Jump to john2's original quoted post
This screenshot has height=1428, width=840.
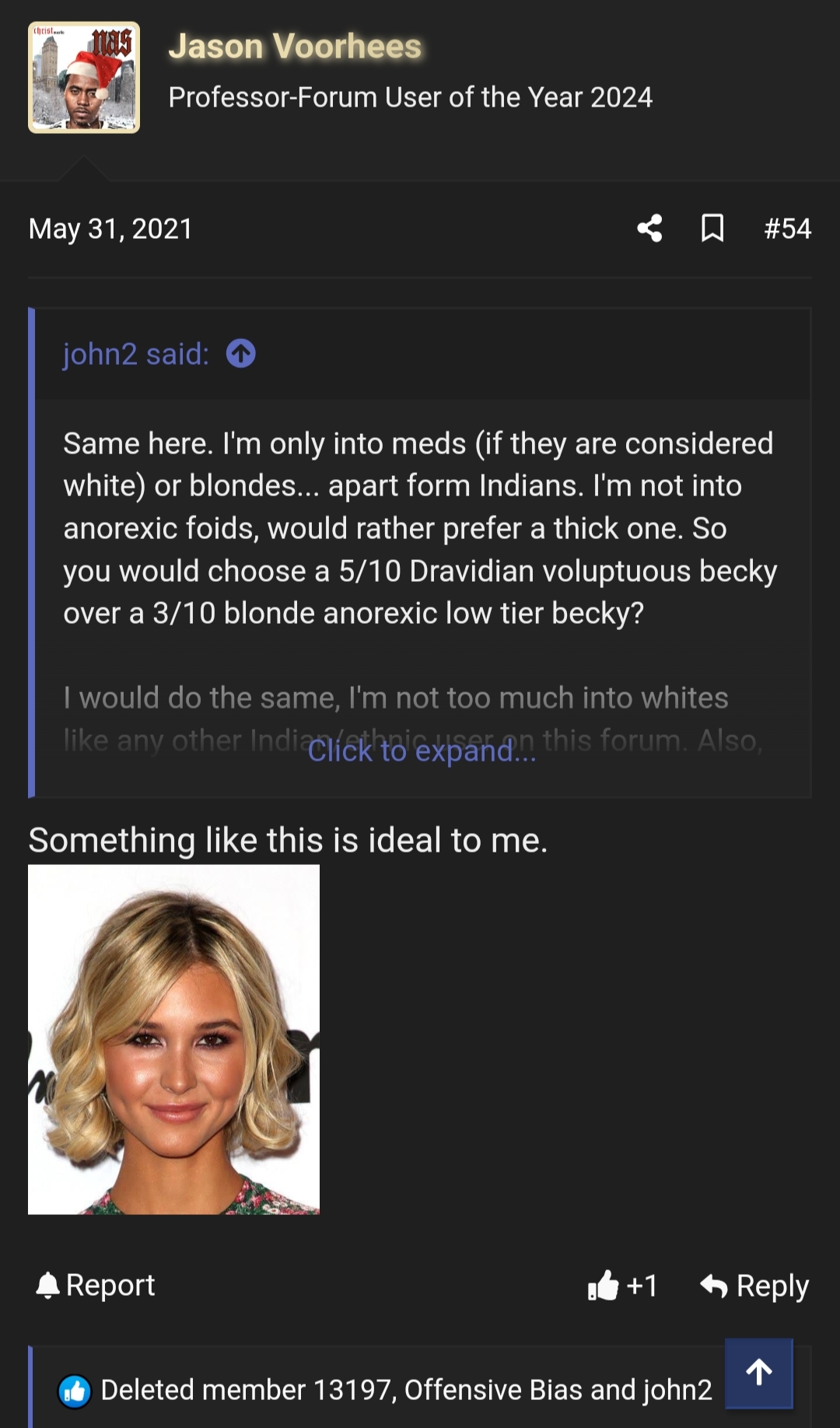(x=240, y=354)
